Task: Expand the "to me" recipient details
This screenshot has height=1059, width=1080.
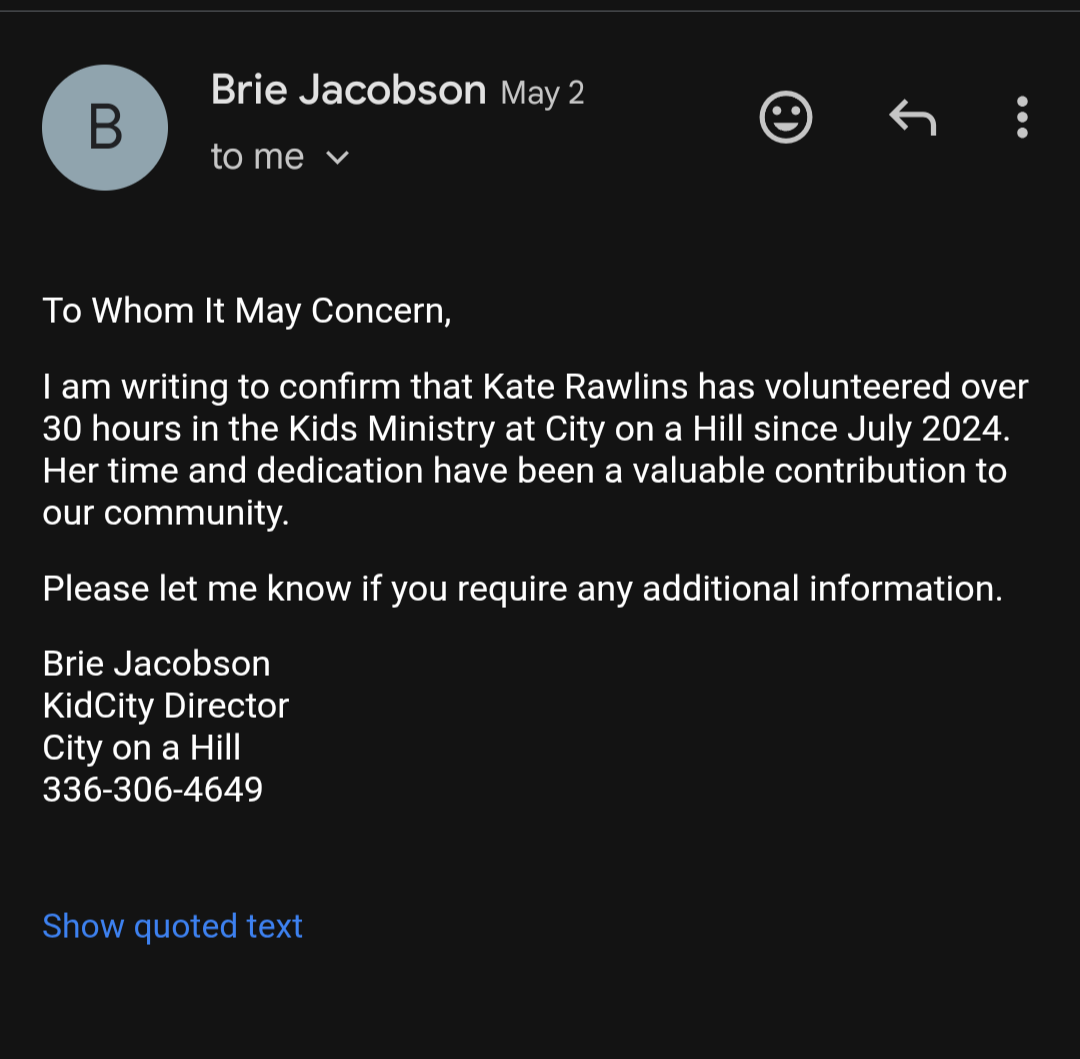Action: coord(338,157)
